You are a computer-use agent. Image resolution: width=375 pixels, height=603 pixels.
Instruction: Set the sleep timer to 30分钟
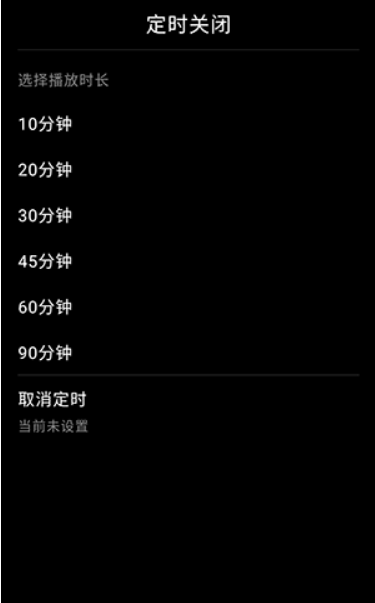[188, 216]
